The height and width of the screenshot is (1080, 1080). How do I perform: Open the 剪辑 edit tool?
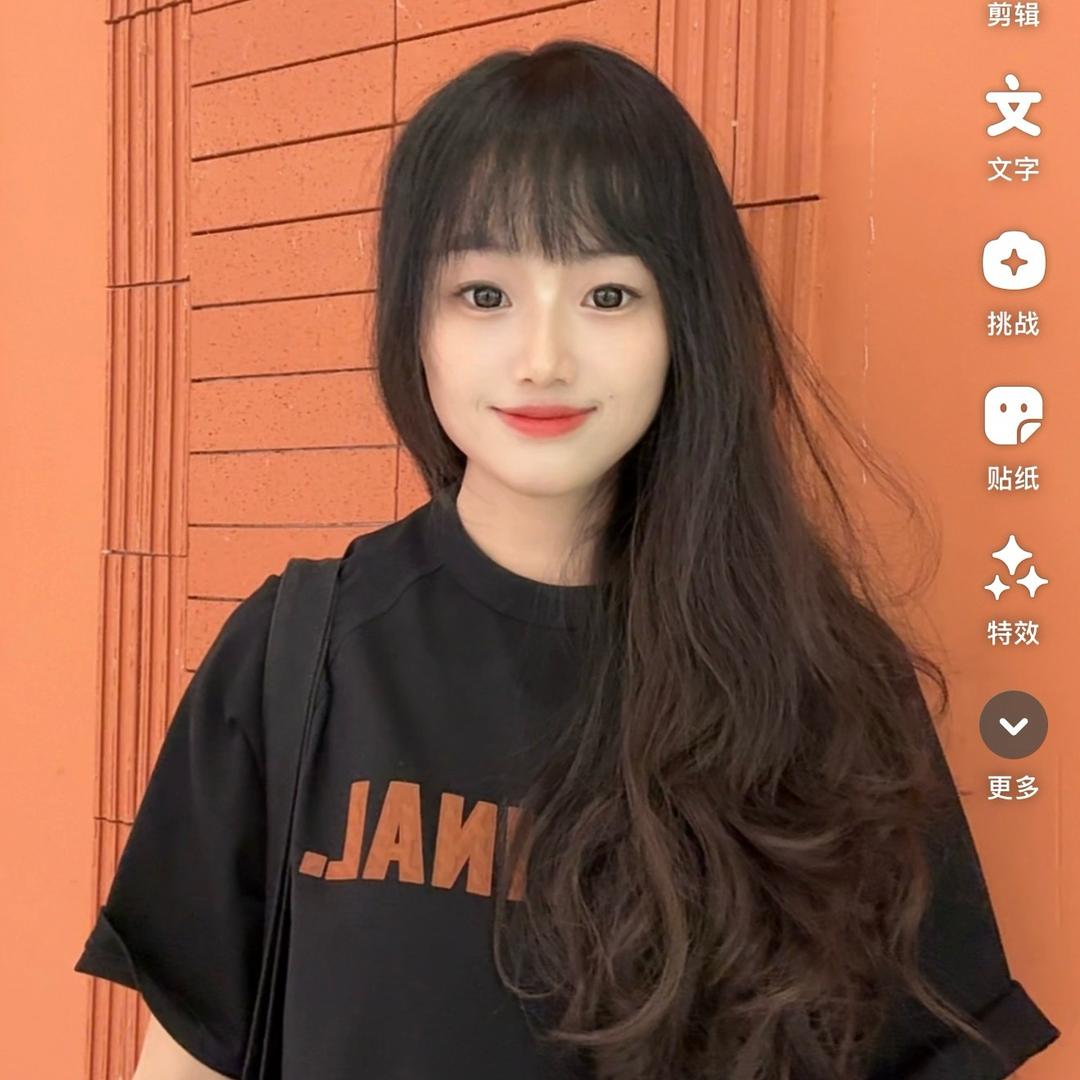pos(1013,14)
